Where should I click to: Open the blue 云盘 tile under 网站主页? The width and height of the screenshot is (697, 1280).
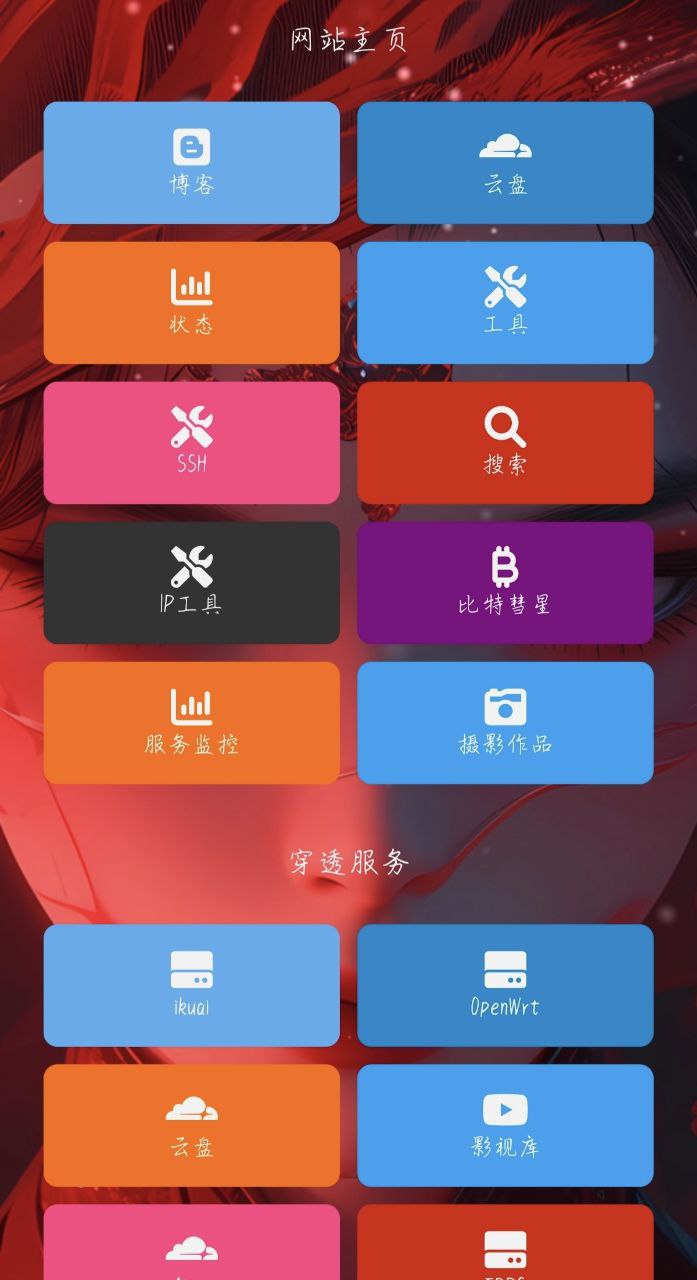tap(505, 163)
